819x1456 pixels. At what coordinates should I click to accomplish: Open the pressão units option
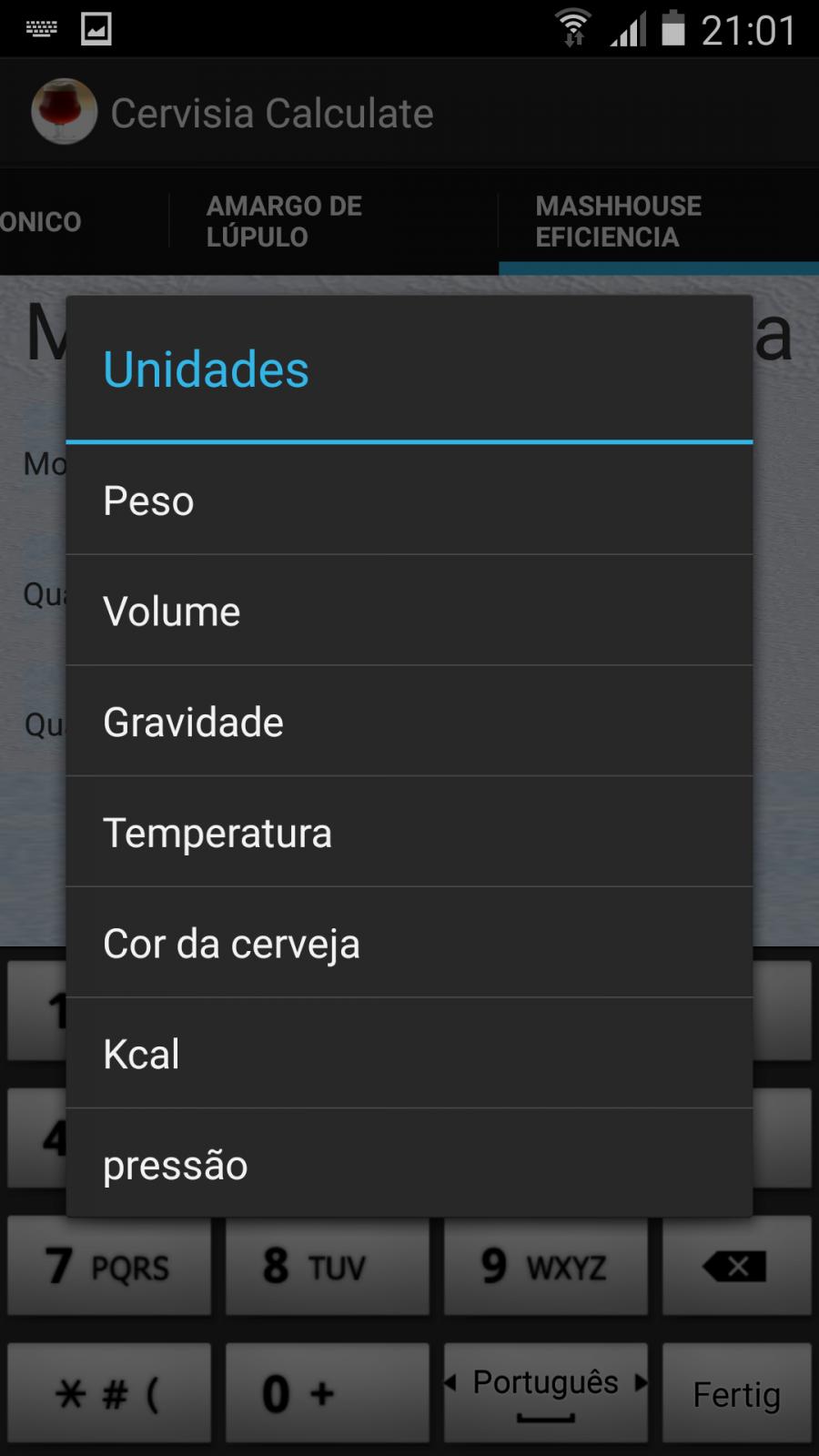pos(409,1164)
